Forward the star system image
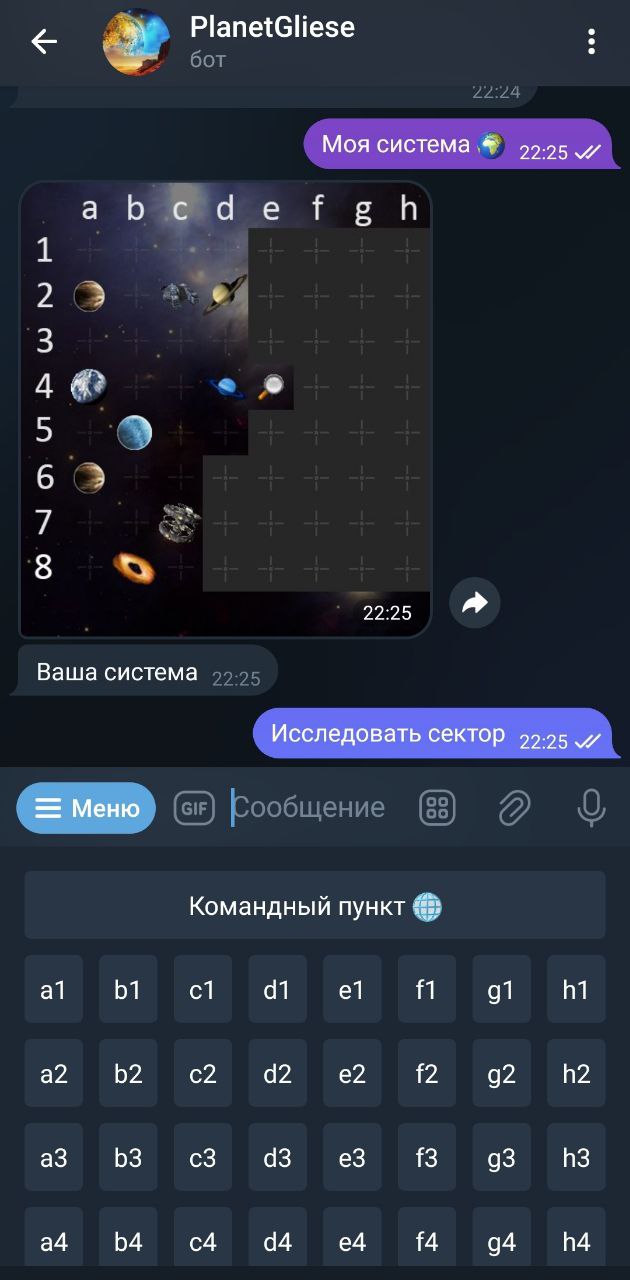Screen dimensions: 630x1280 tap(475, 602)
